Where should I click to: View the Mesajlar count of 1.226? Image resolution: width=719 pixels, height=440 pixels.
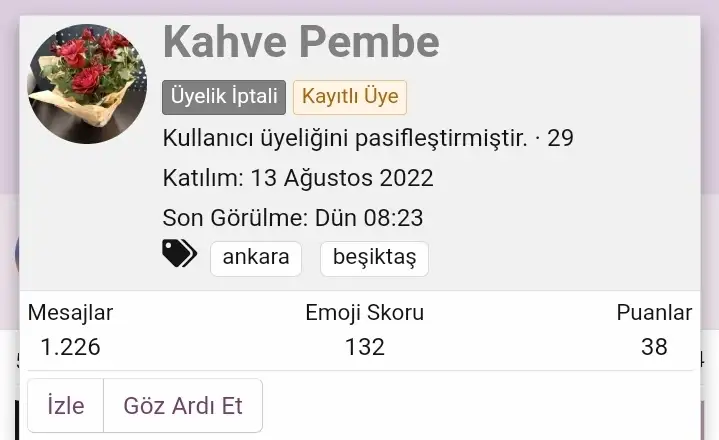(70, 347)
